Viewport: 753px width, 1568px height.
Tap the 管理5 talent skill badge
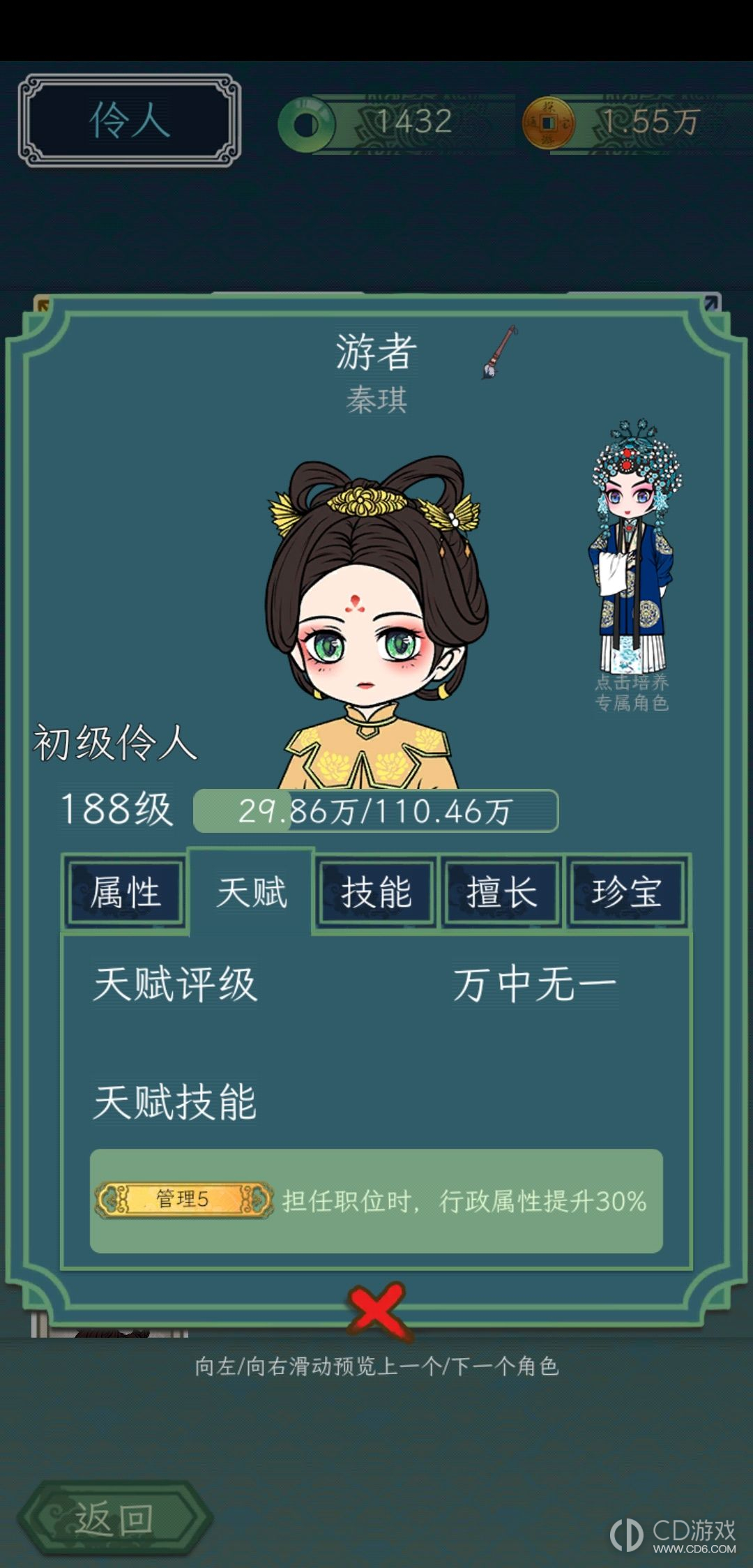coord(183,1199)
